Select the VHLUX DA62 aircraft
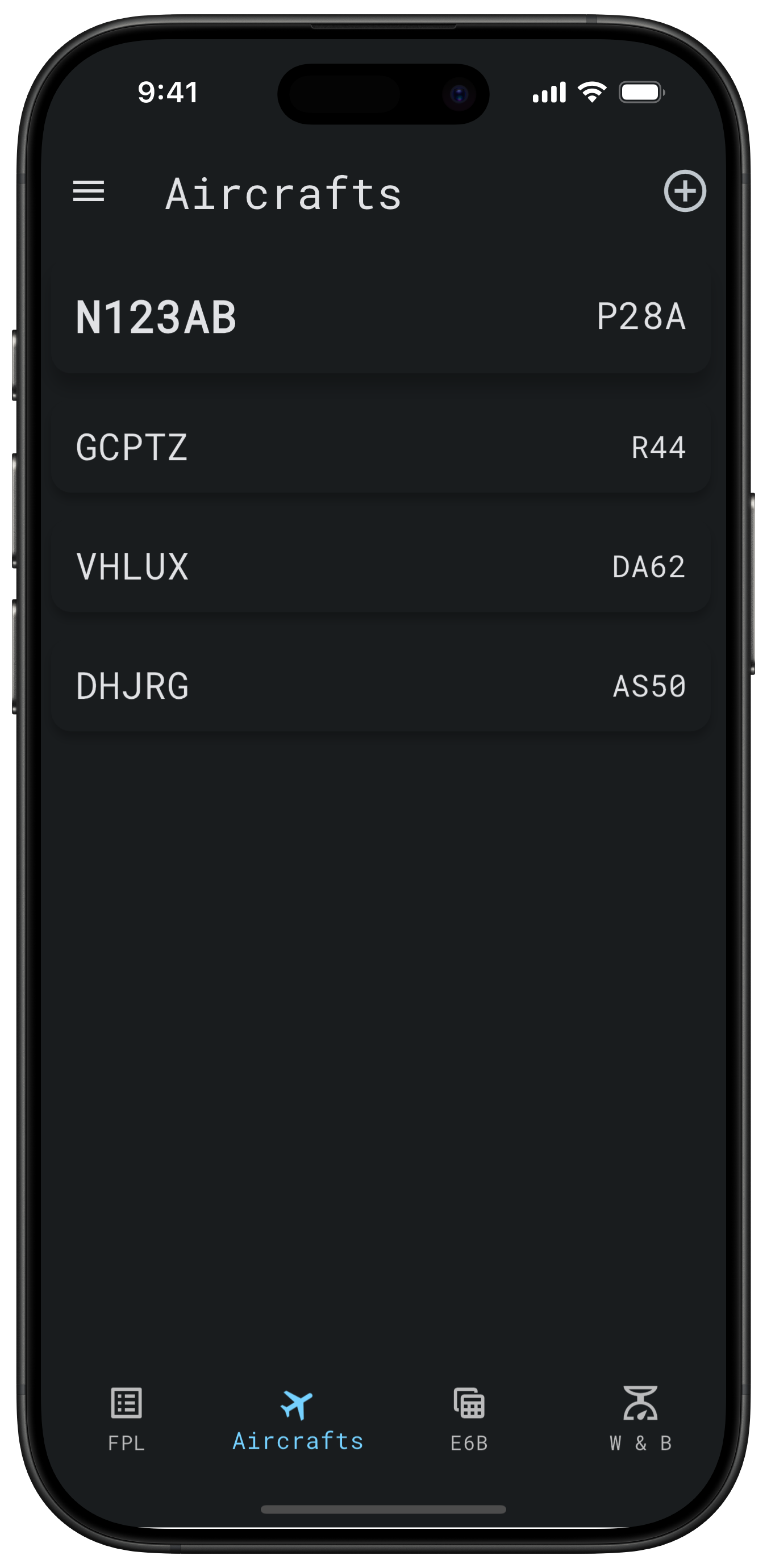Screen dimensions: 767x1568 point(382,567)
